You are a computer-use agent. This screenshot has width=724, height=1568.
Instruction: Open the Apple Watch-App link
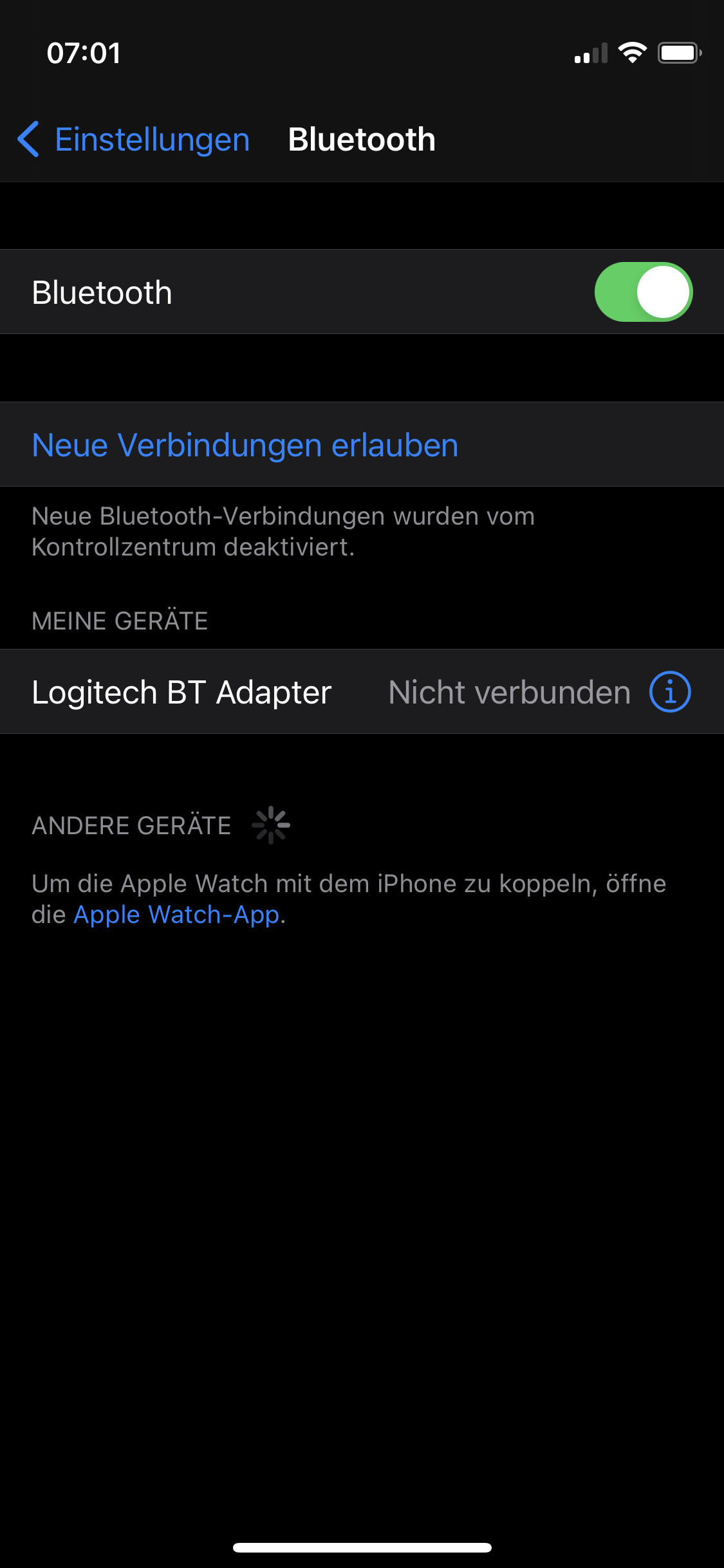click(176, 915)
